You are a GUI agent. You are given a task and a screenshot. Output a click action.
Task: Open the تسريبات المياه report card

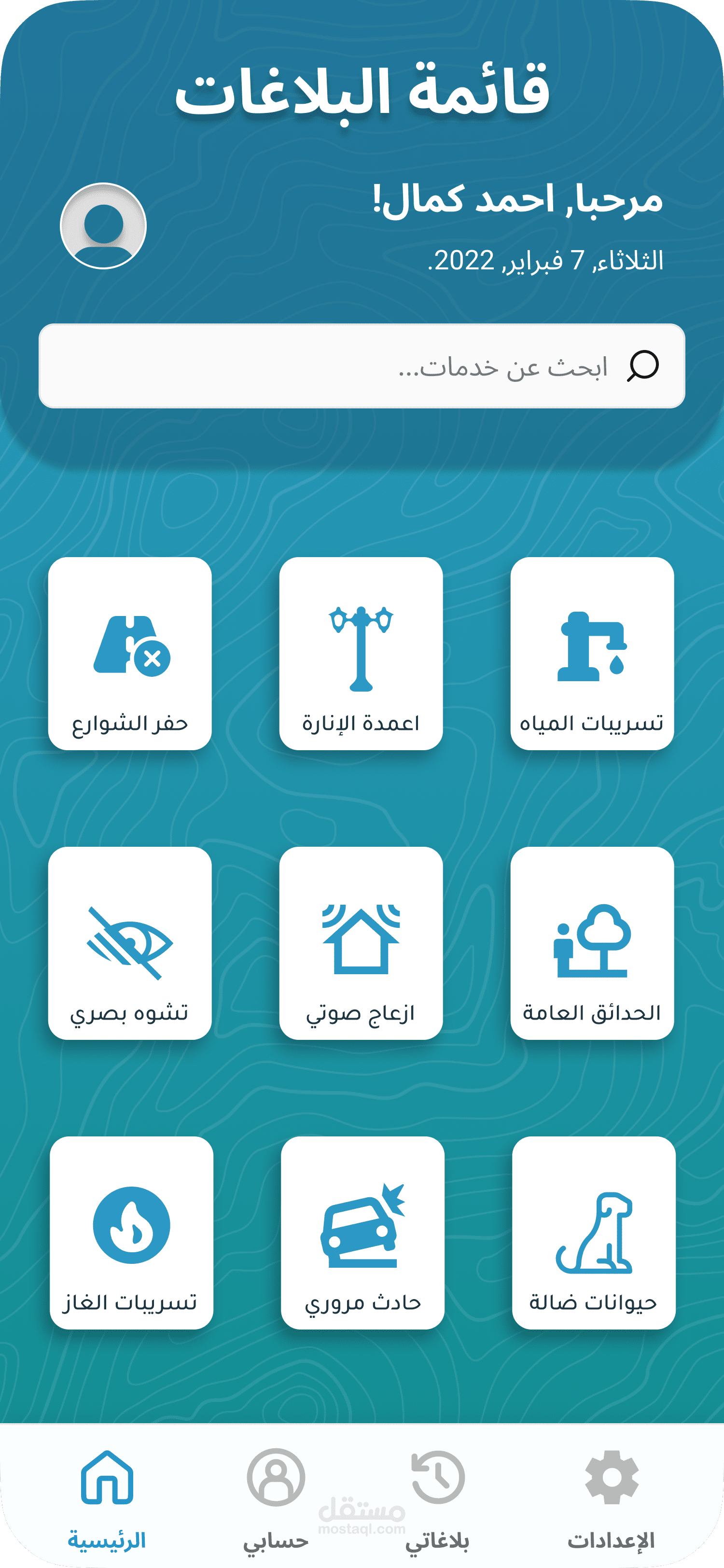(592, 653)
